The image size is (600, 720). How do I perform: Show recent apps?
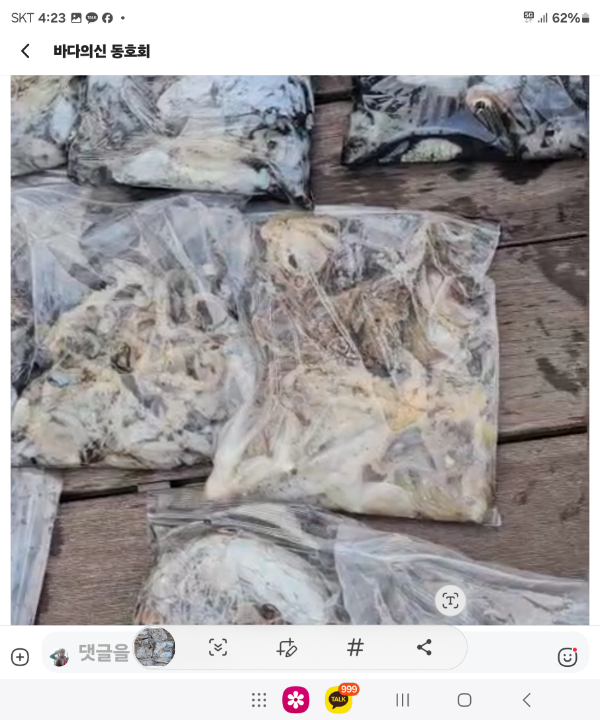click(x=403, y=700)
